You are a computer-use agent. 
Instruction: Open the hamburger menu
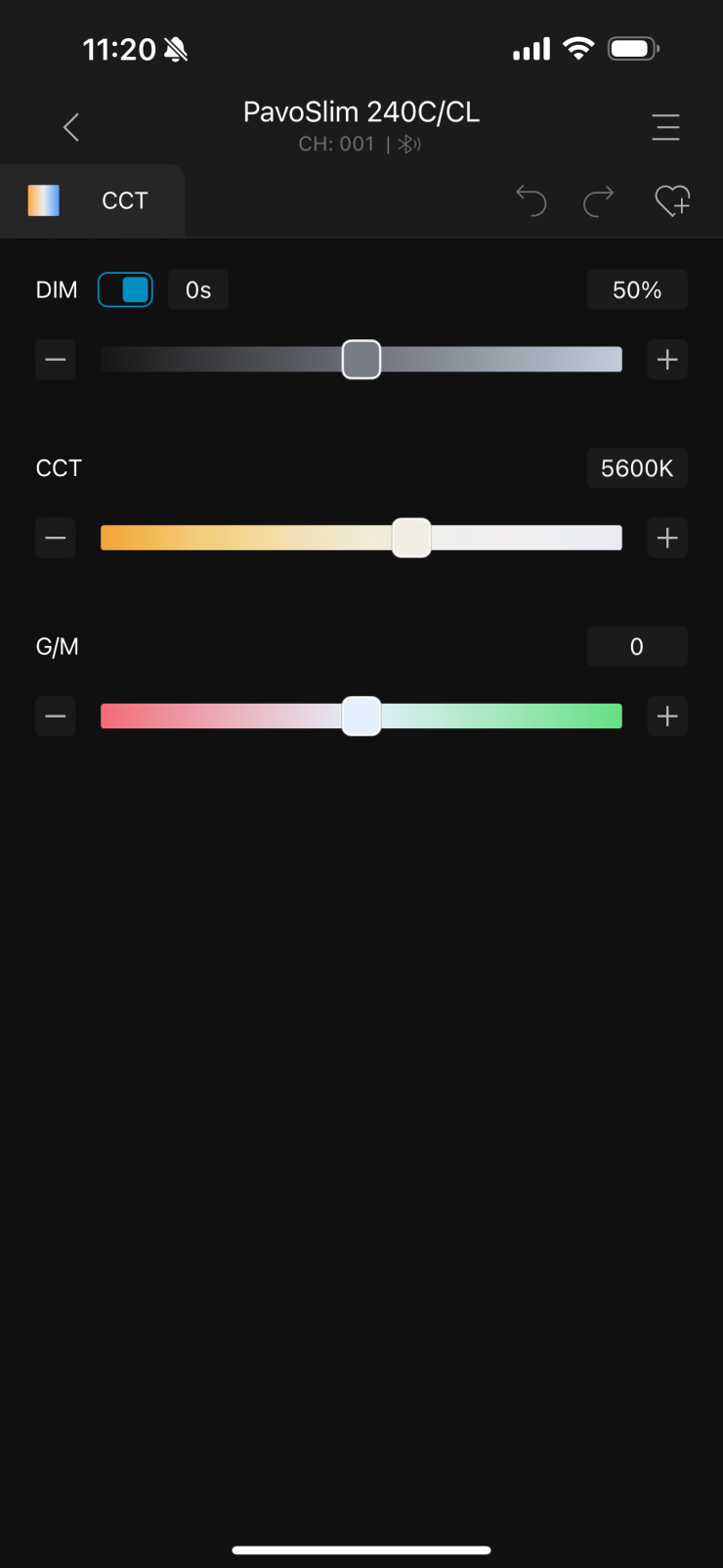coord(665,127)
